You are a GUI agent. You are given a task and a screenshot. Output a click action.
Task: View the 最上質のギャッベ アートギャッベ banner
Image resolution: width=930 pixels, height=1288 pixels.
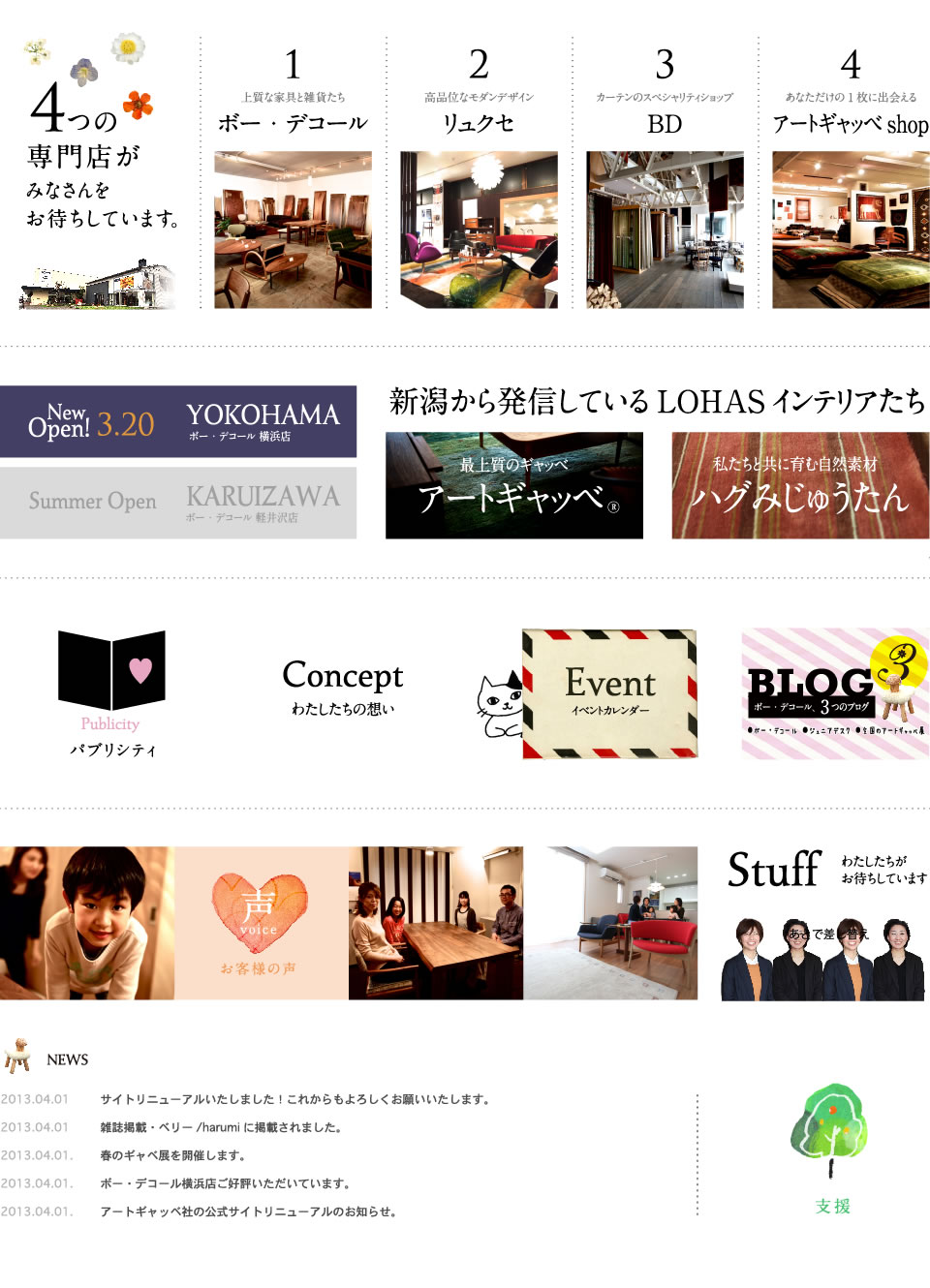[514, 485]
